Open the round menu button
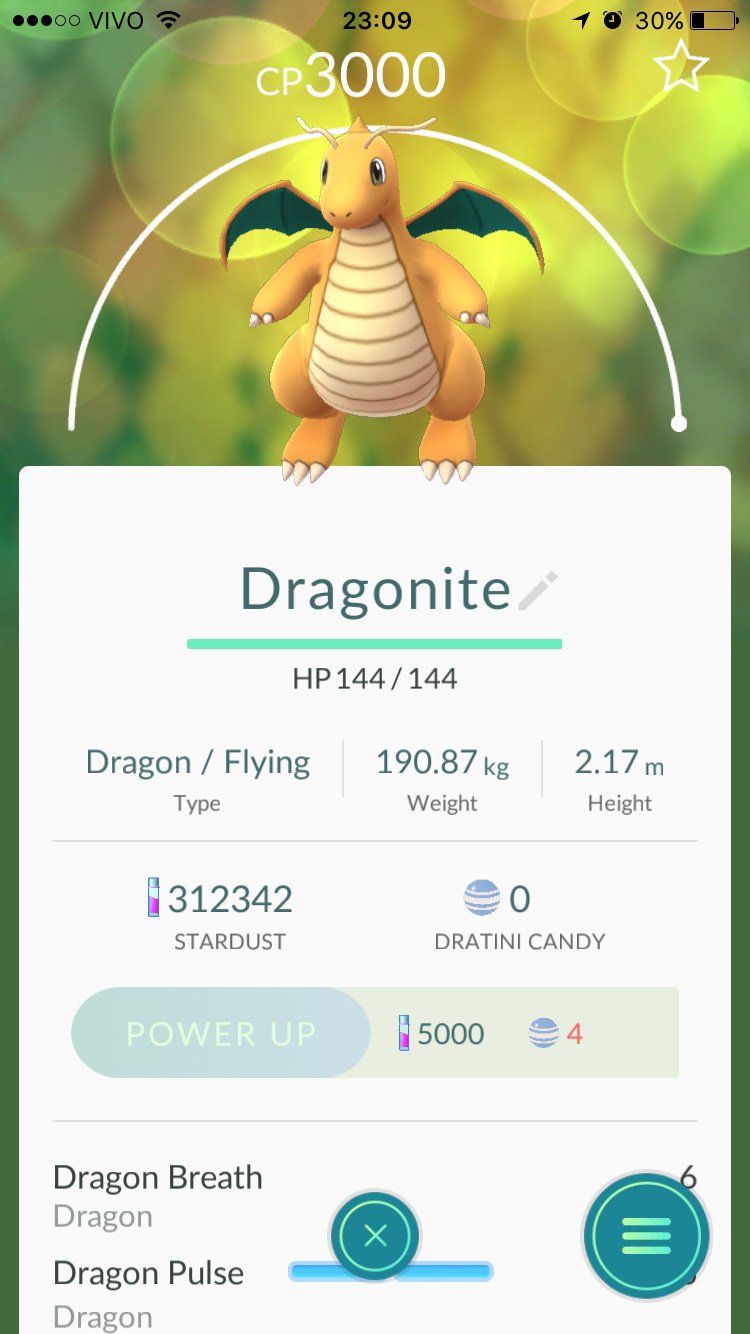The image size is (750, 1334). (646, 1236)
